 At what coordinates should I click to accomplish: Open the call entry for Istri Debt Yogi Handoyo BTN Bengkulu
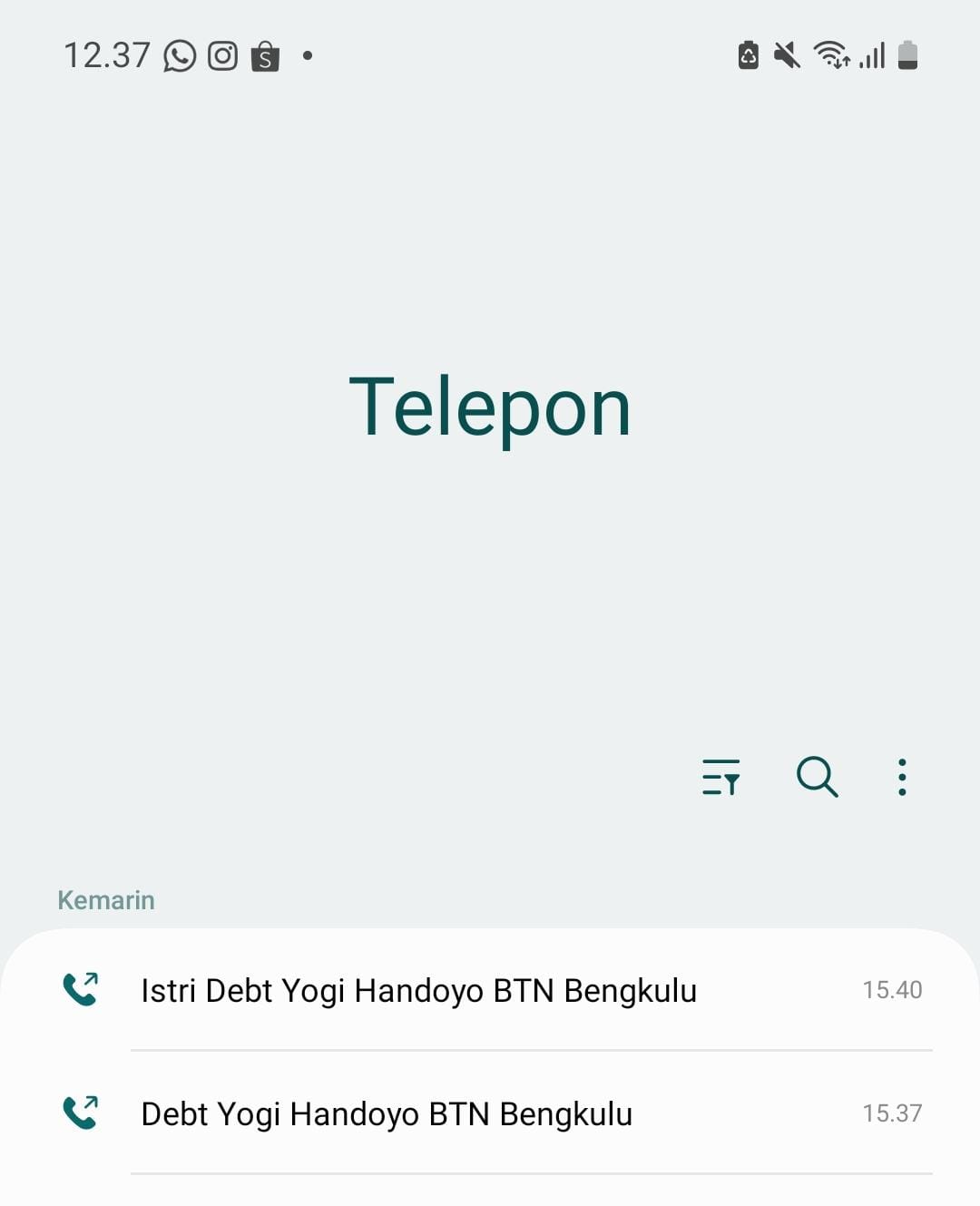point(417,989)
